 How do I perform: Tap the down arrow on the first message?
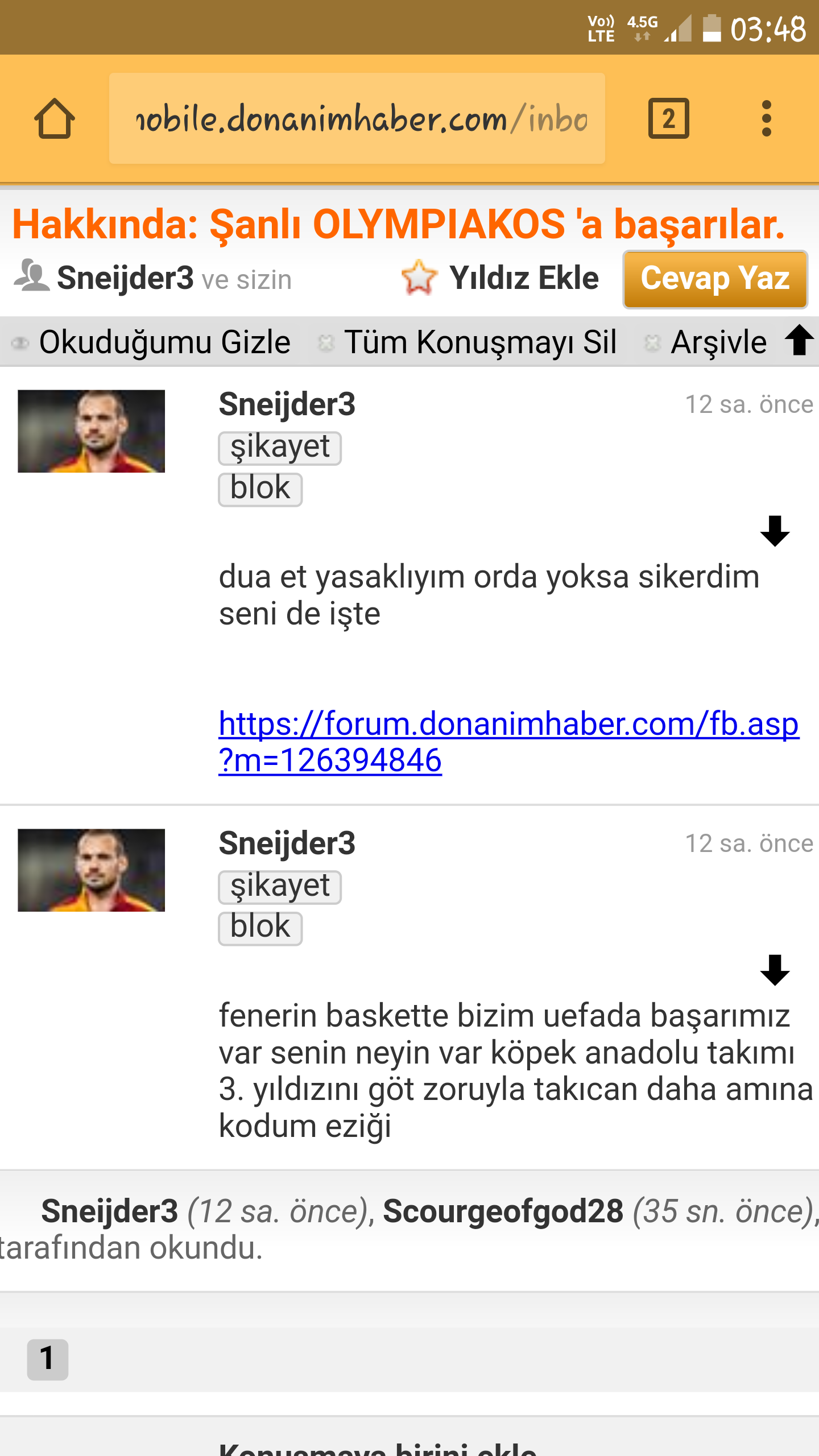[x=775, y=531]
